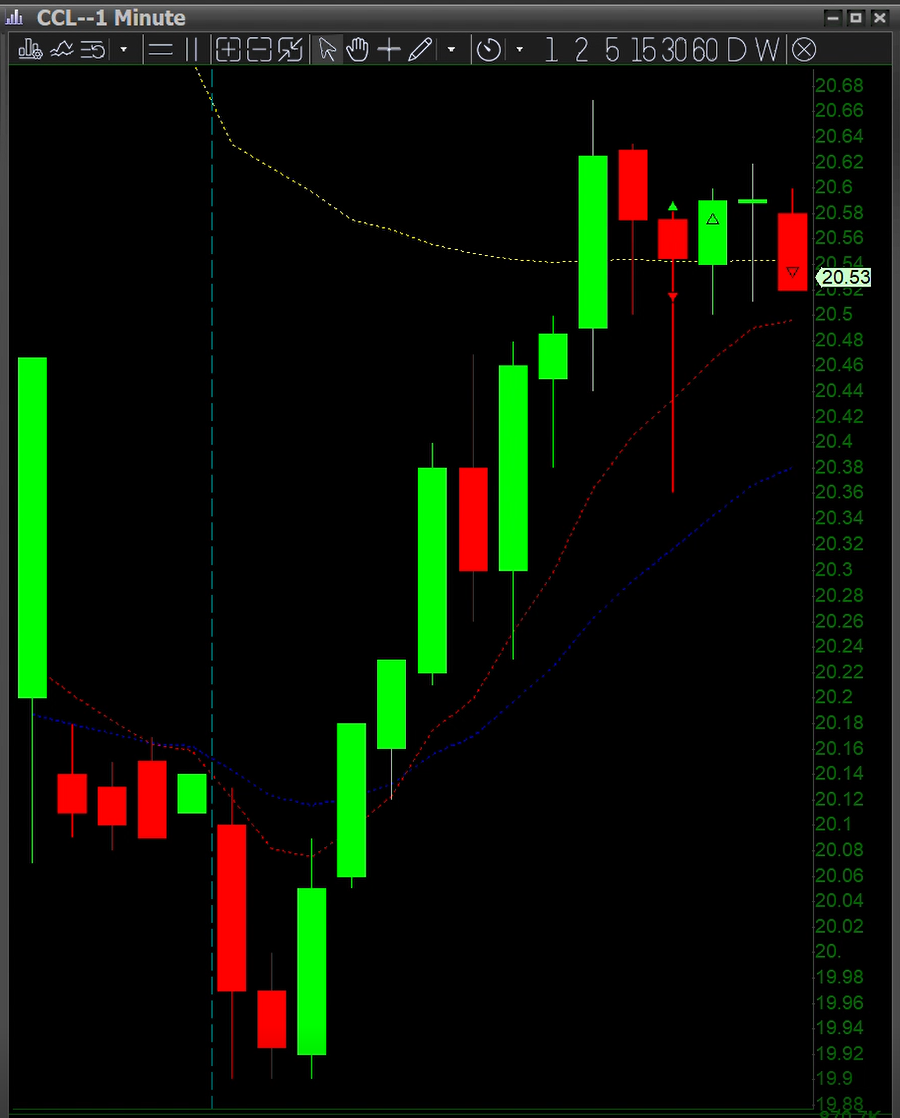Open the indicators line-study icon
900x1118 pixels.
pos(61,50)
